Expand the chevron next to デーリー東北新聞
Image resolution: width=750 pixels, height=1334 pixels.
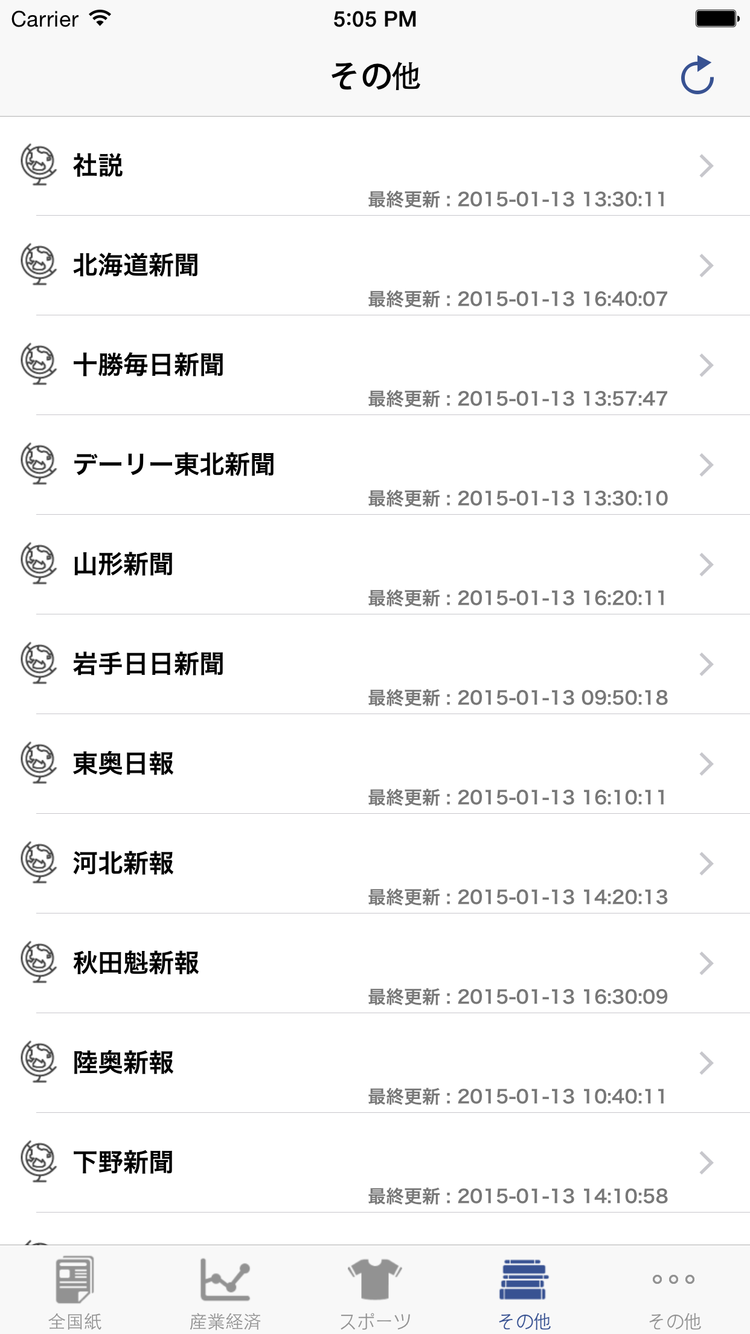(707, 465)
